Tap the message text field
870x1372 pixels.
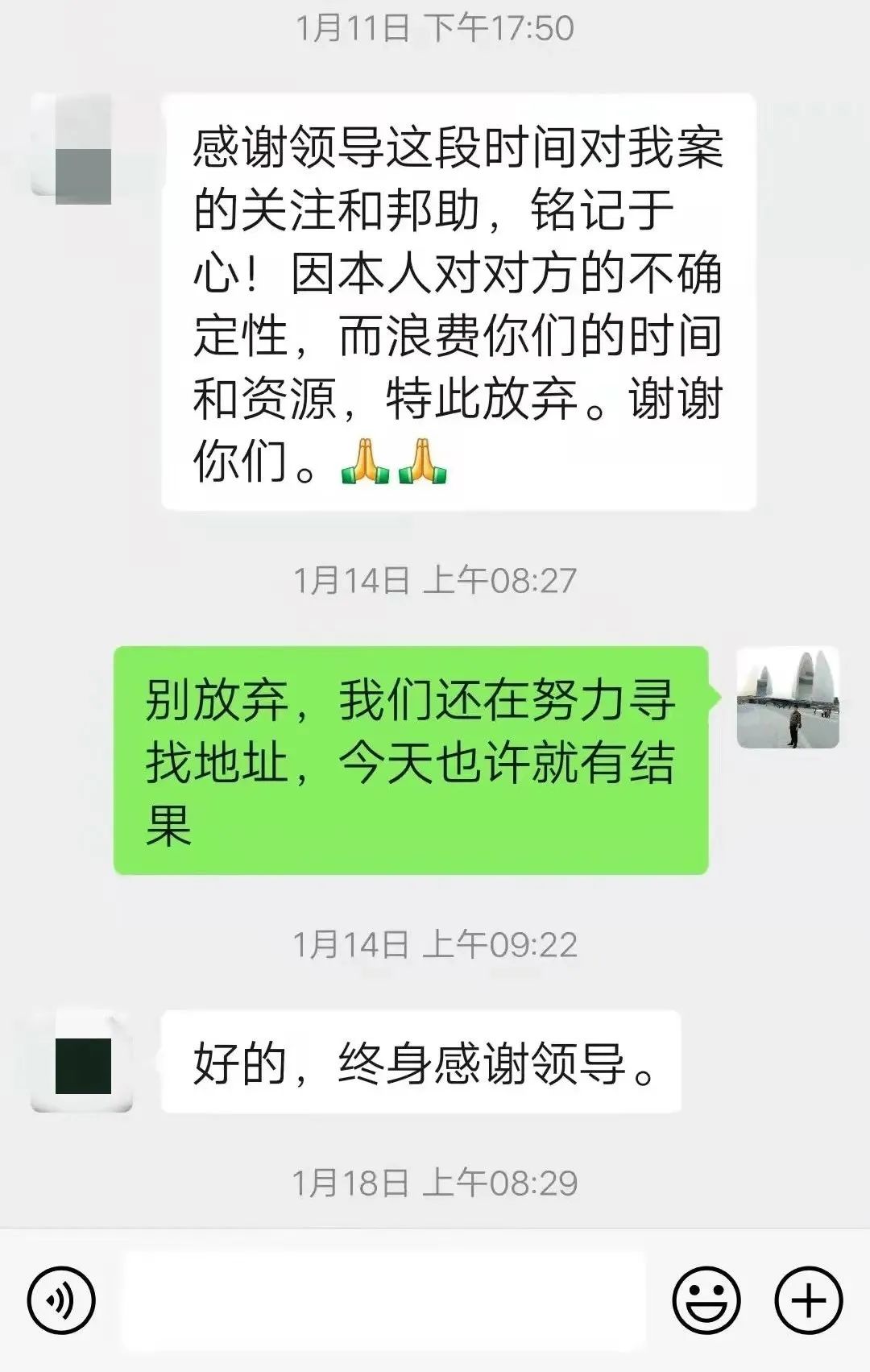(x=384, y=1299)
